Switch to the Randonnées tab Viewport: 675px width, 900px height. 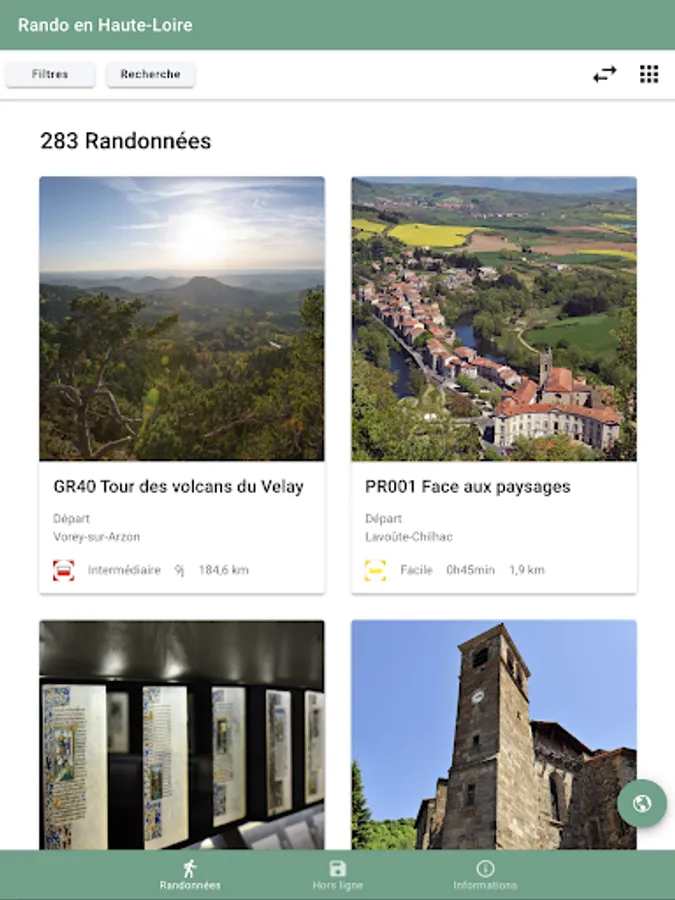coord(190,875)
